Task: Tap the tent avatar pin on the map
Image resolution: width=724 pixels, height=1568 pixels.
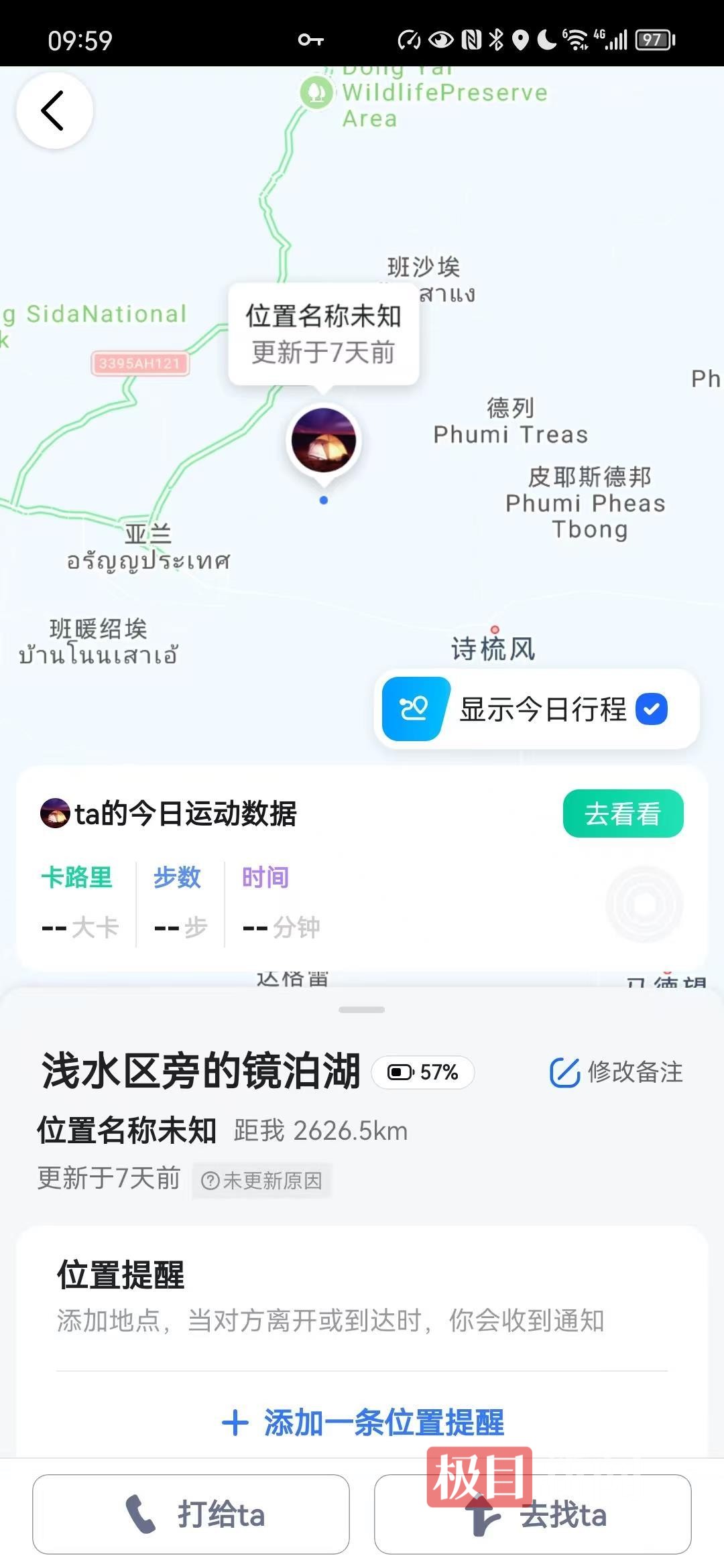Action: click(324, 442)
